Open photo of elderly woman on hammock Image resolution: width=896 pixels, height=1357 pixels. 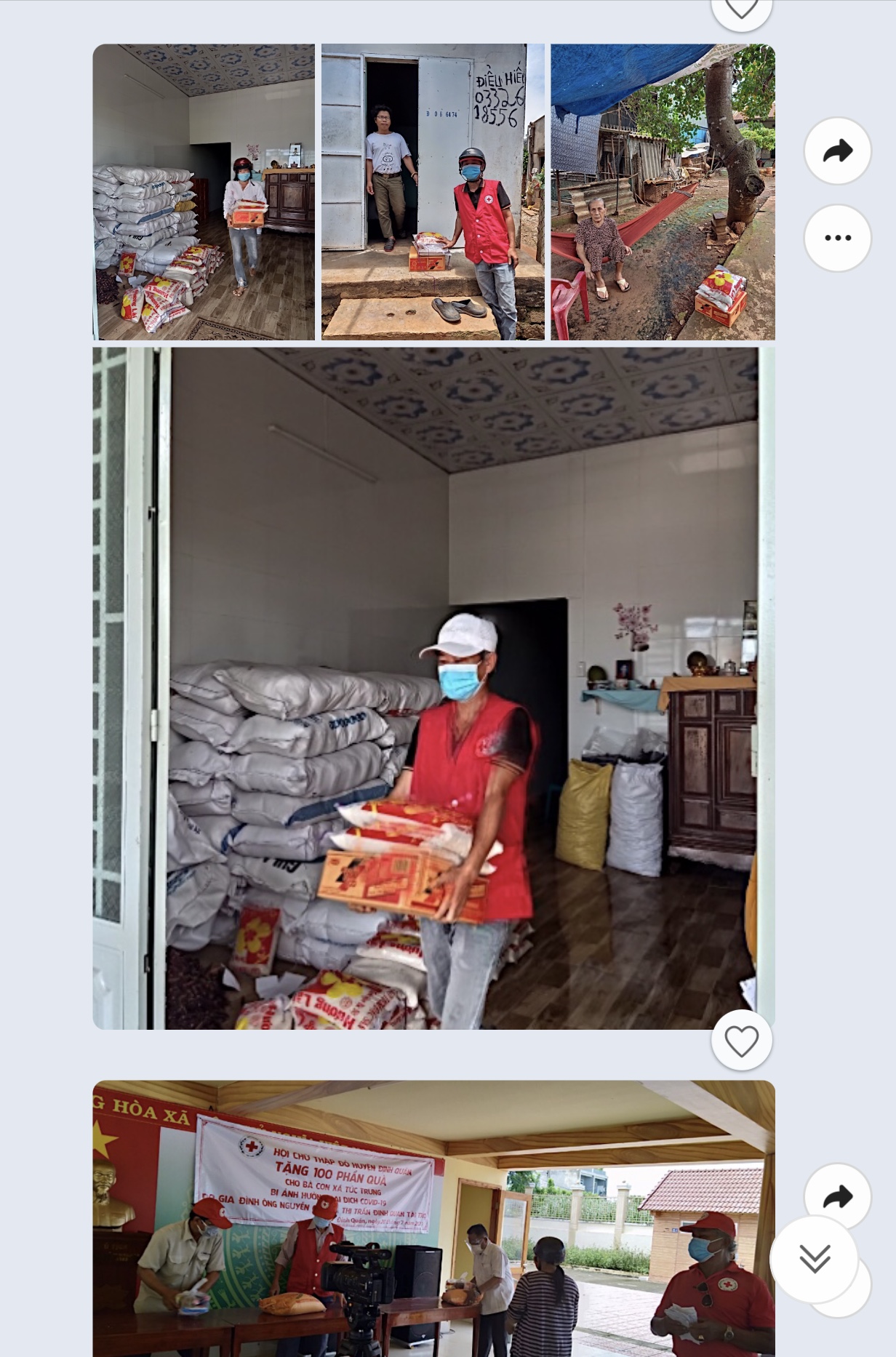point(663,192)
